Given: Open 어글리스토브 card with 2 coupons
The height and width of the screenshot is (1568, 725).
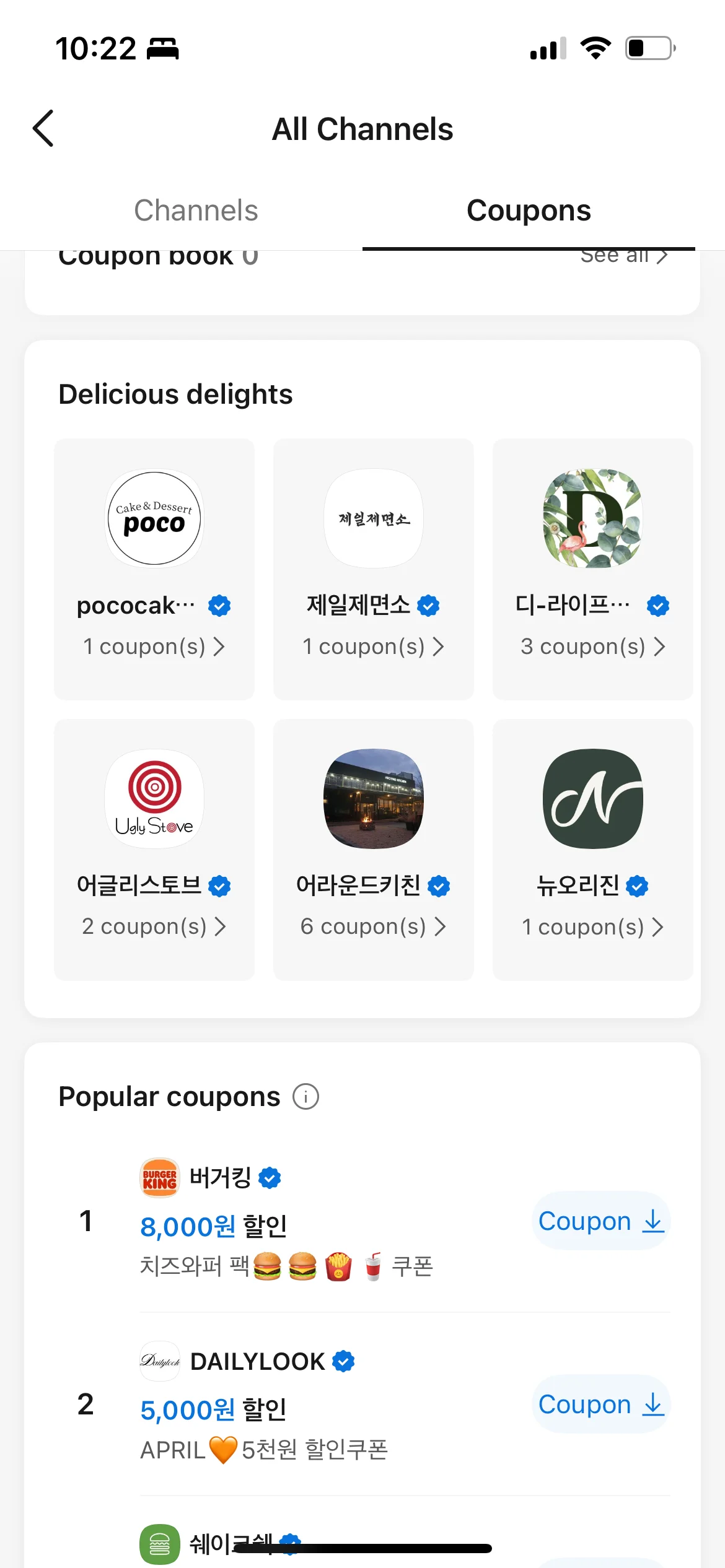Looking at the screenshot, I should [154, 849].
